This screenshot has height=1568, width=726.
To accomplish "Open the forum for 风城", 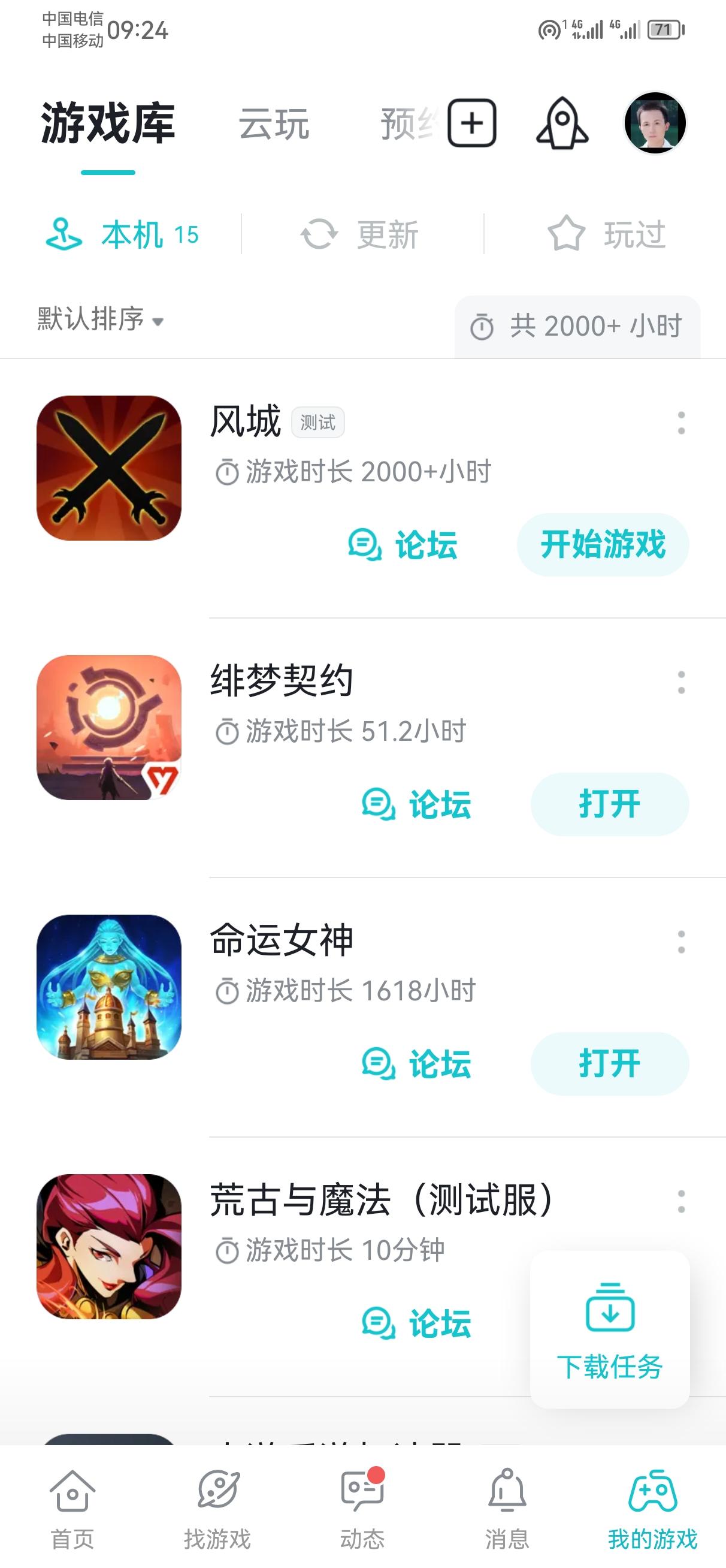I will point(403,544).
